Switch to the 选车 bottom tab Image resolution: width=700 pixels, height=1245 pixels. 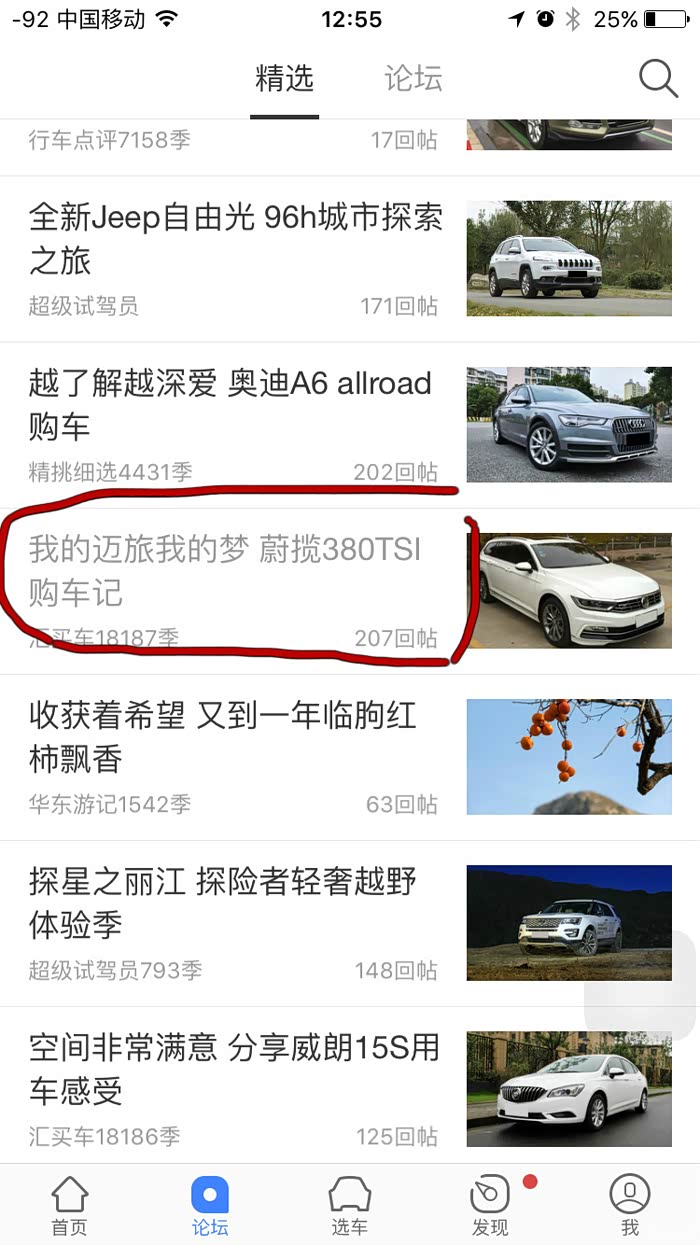350,1205
